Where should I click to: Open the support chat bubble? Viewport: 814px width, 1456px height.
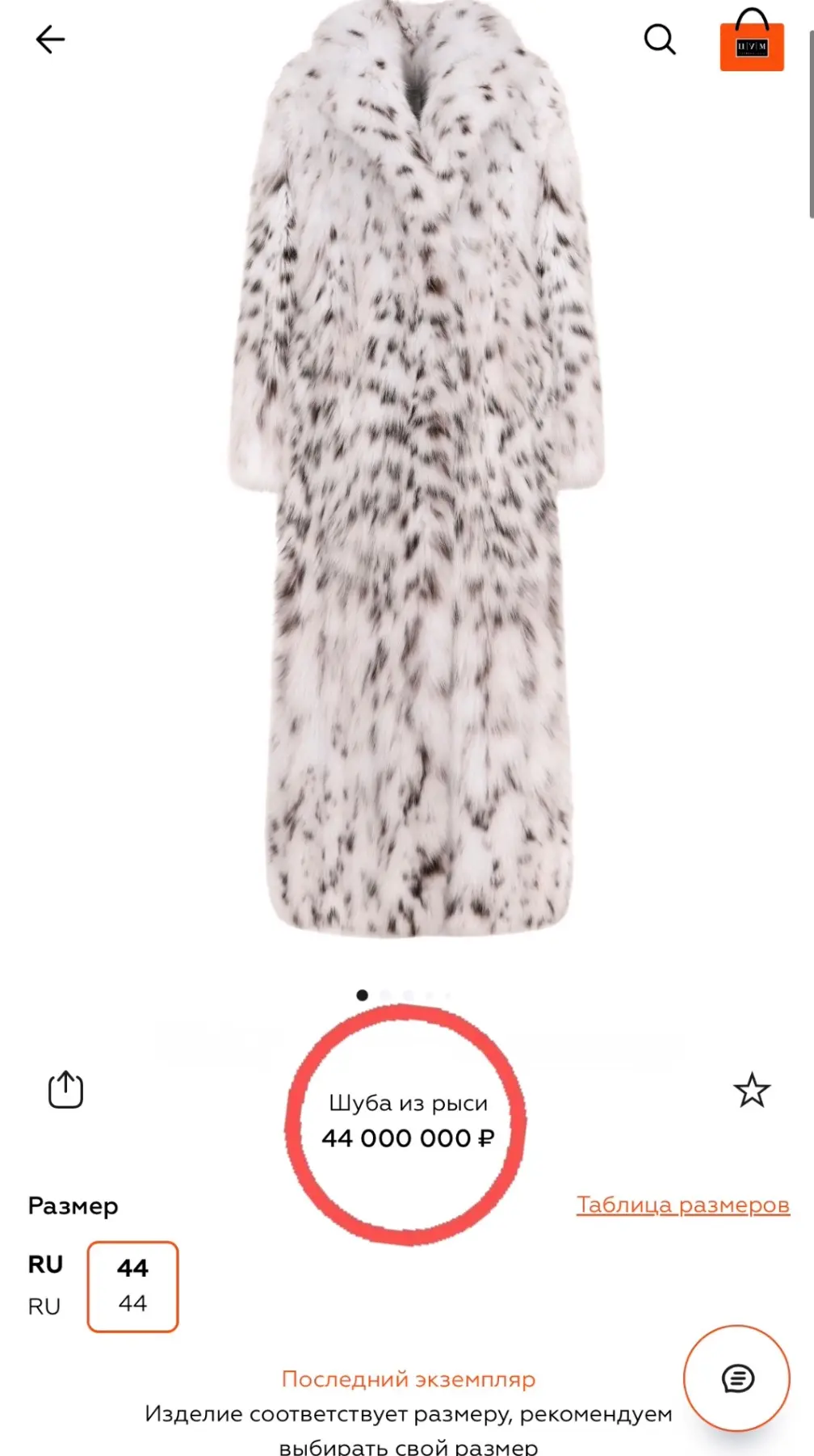736,1378
